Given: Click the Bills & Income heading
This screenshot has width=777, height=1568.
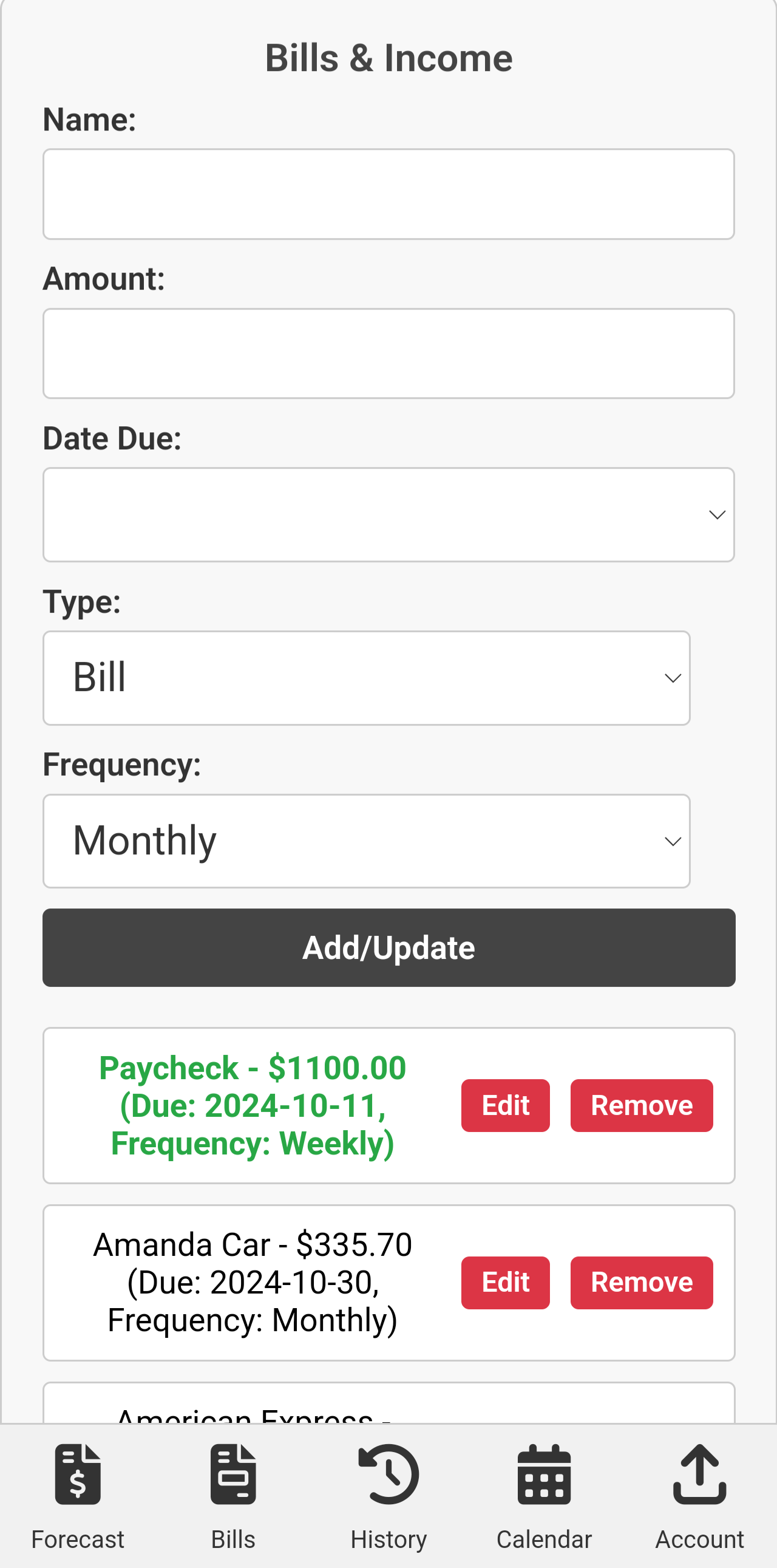Looking at the screenshot, I should click(389, 56).
